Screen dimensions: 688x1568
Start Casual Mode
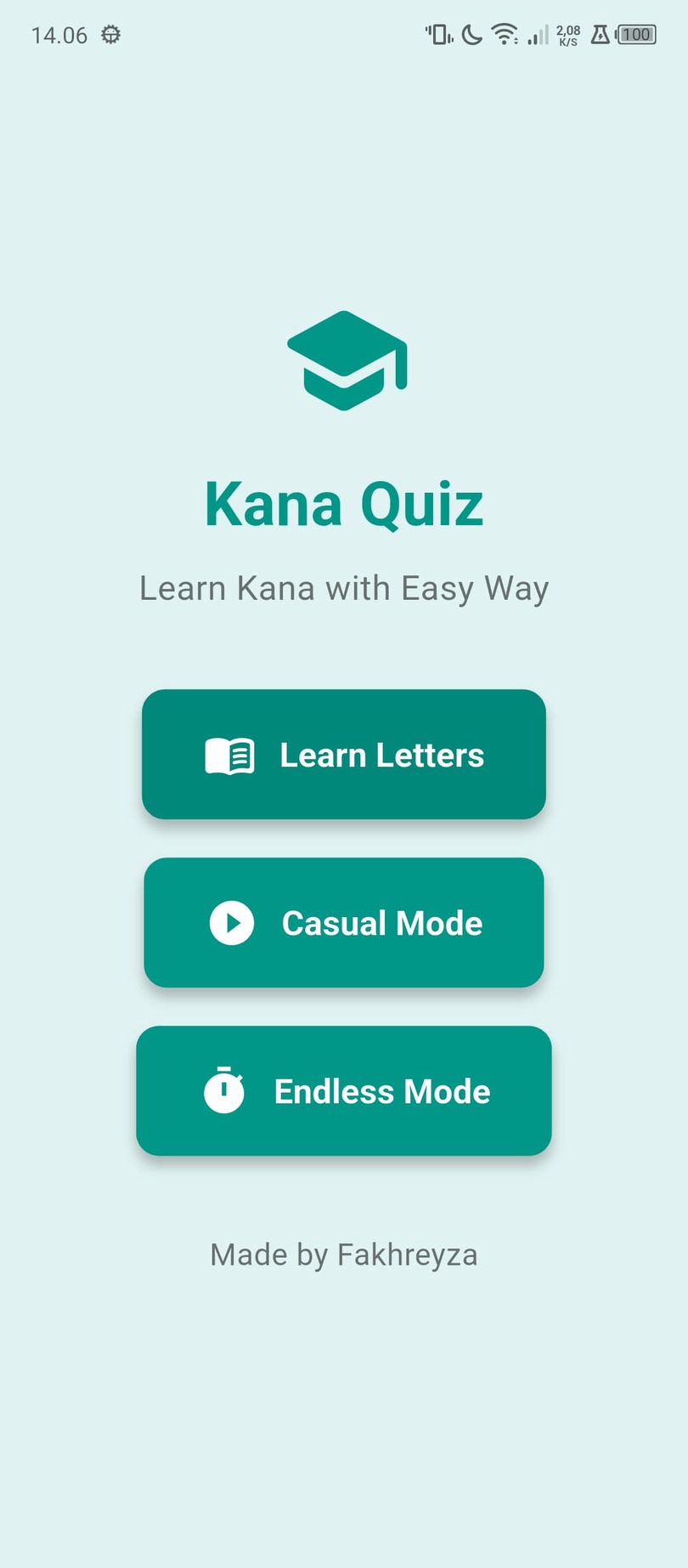click(343, 922)
